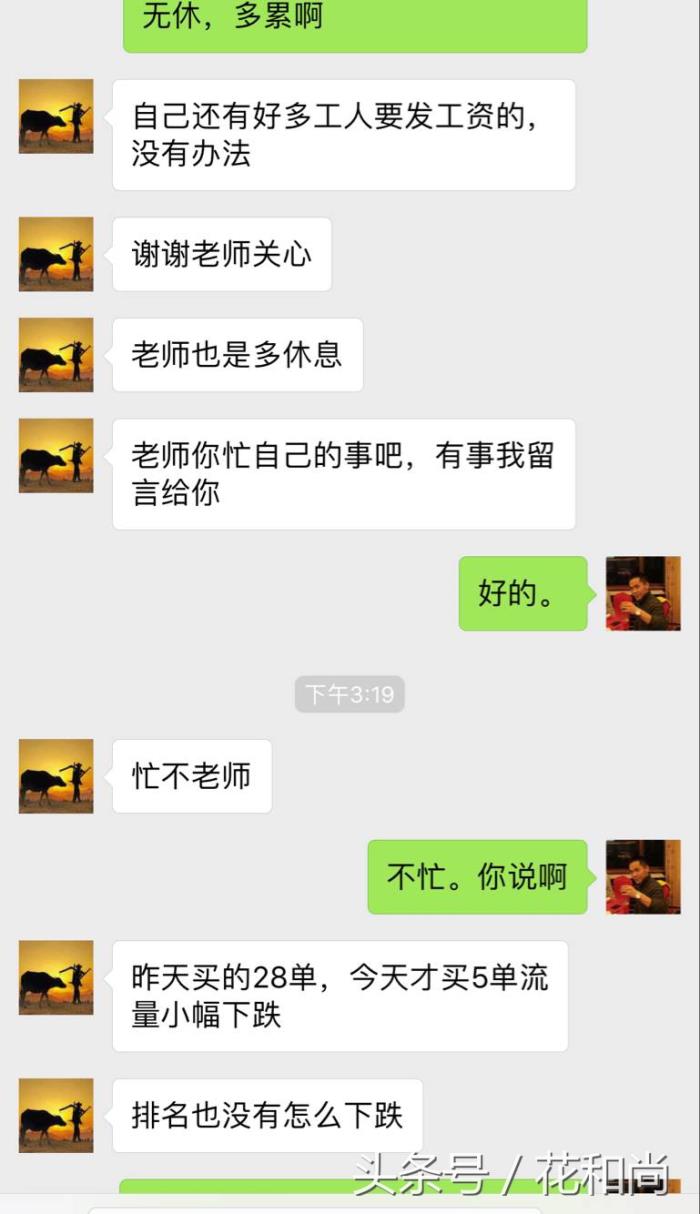Tap avatar next to the 老师也是多休息 message
This screenshot has height=1214, width=700.
point(56,355)
